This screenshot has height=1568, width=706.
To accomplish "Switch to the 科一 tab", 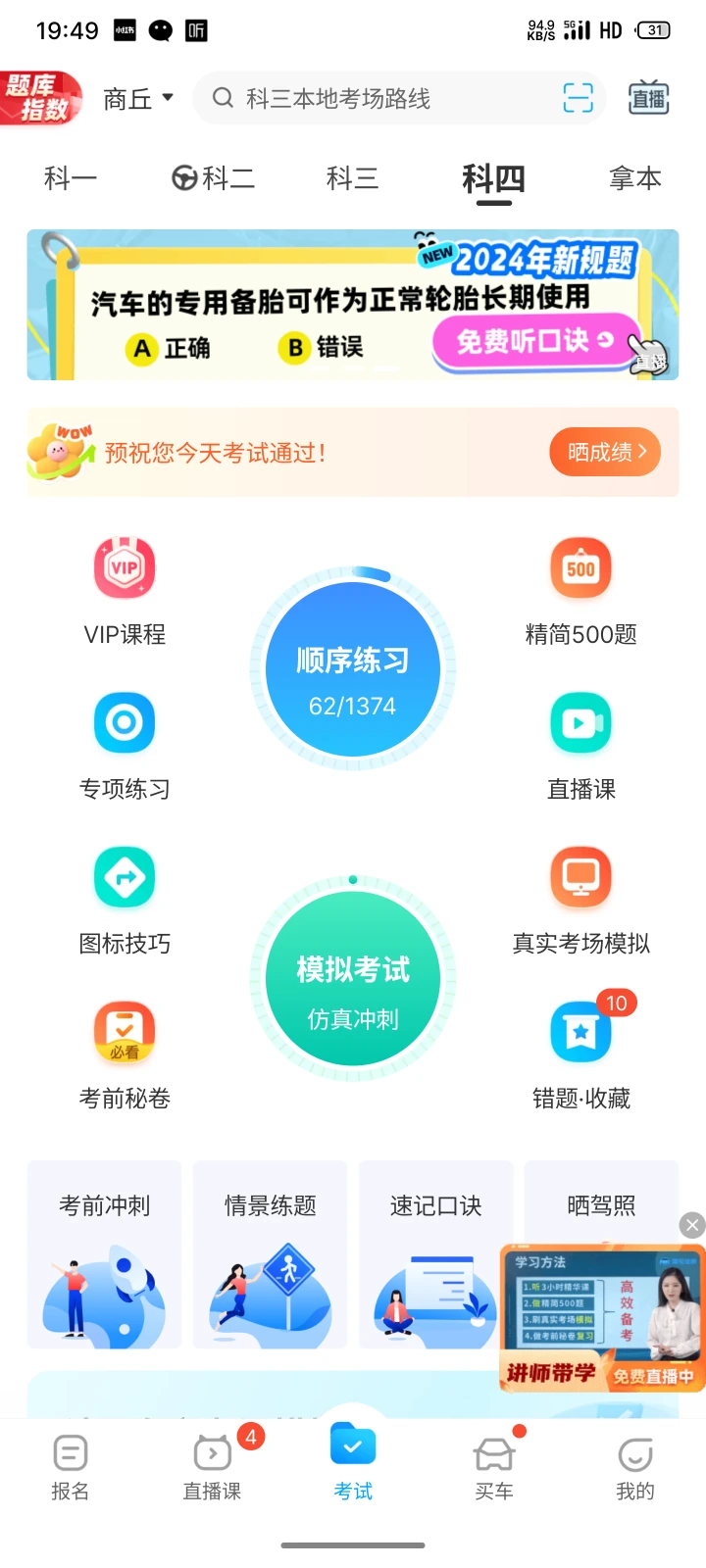I will (x=71, y=178).
